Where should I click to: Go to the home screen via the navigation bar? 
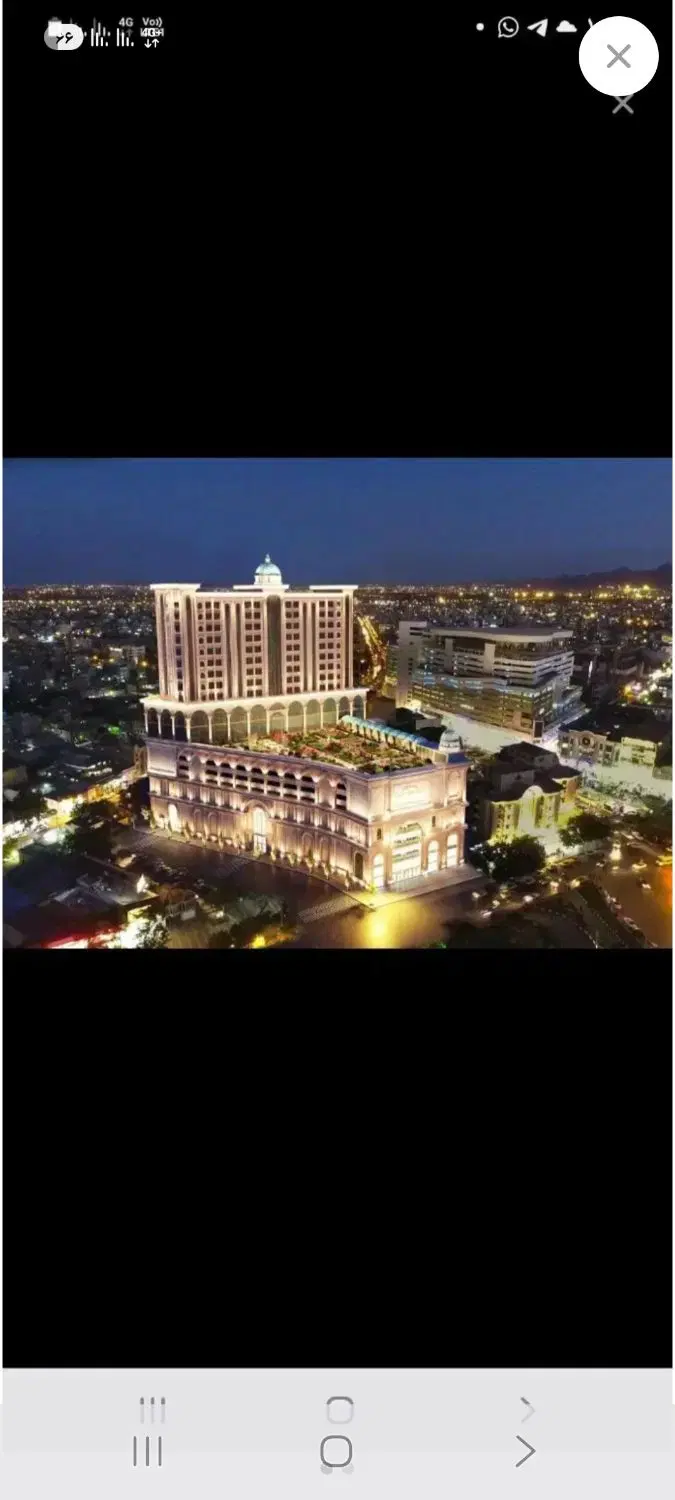336,1451
